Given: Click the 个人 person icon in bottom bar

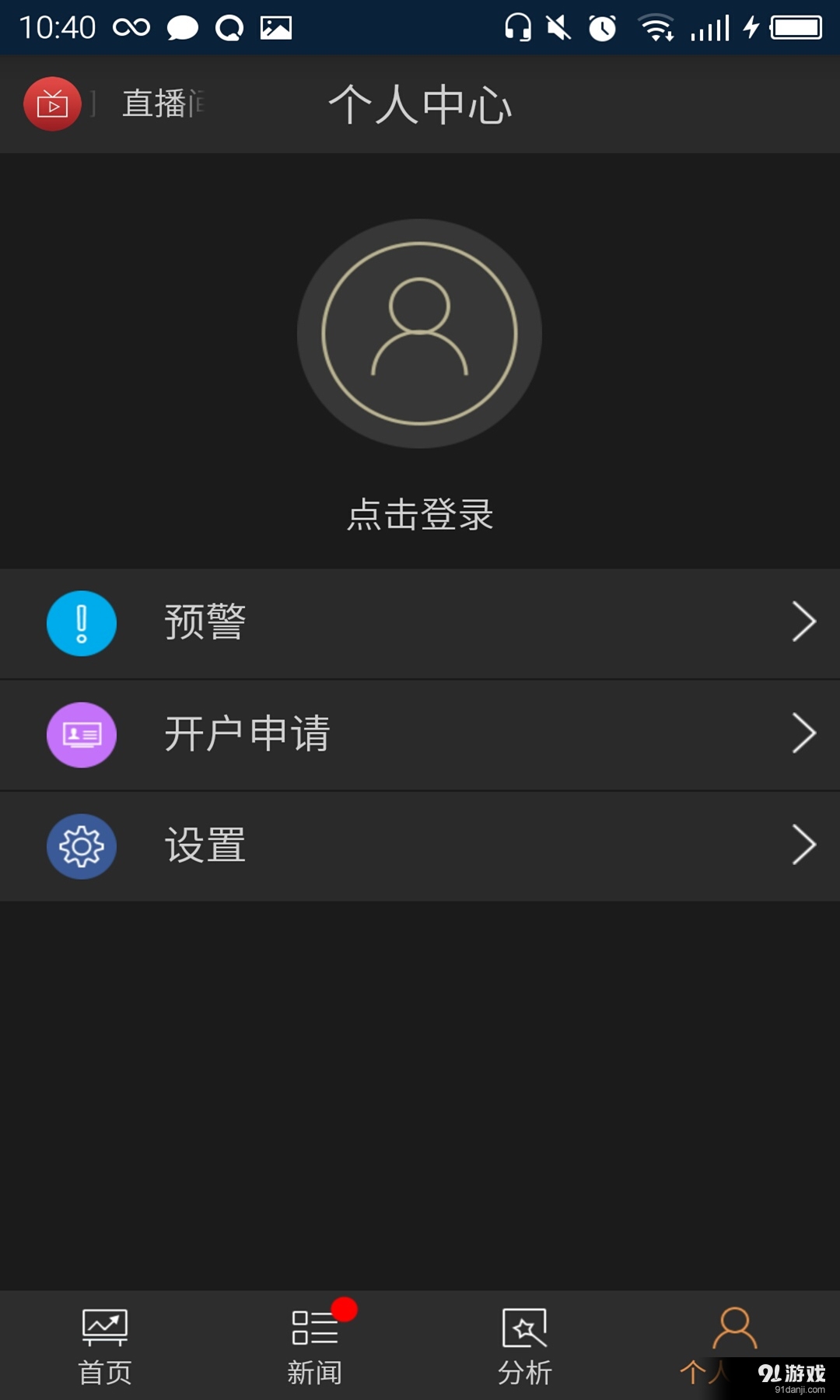Looking at the screenshot, I should click(733, 1328).
